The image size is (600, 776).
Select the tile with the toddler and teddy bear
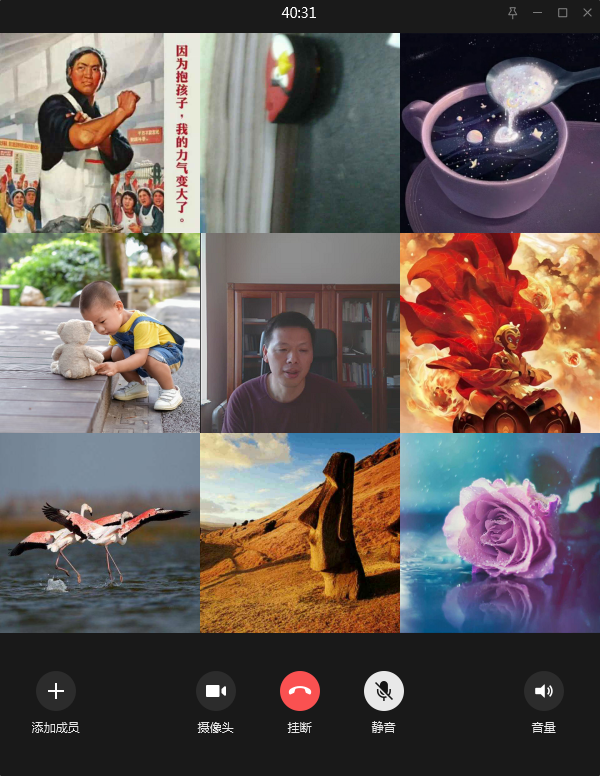(100, 333)
